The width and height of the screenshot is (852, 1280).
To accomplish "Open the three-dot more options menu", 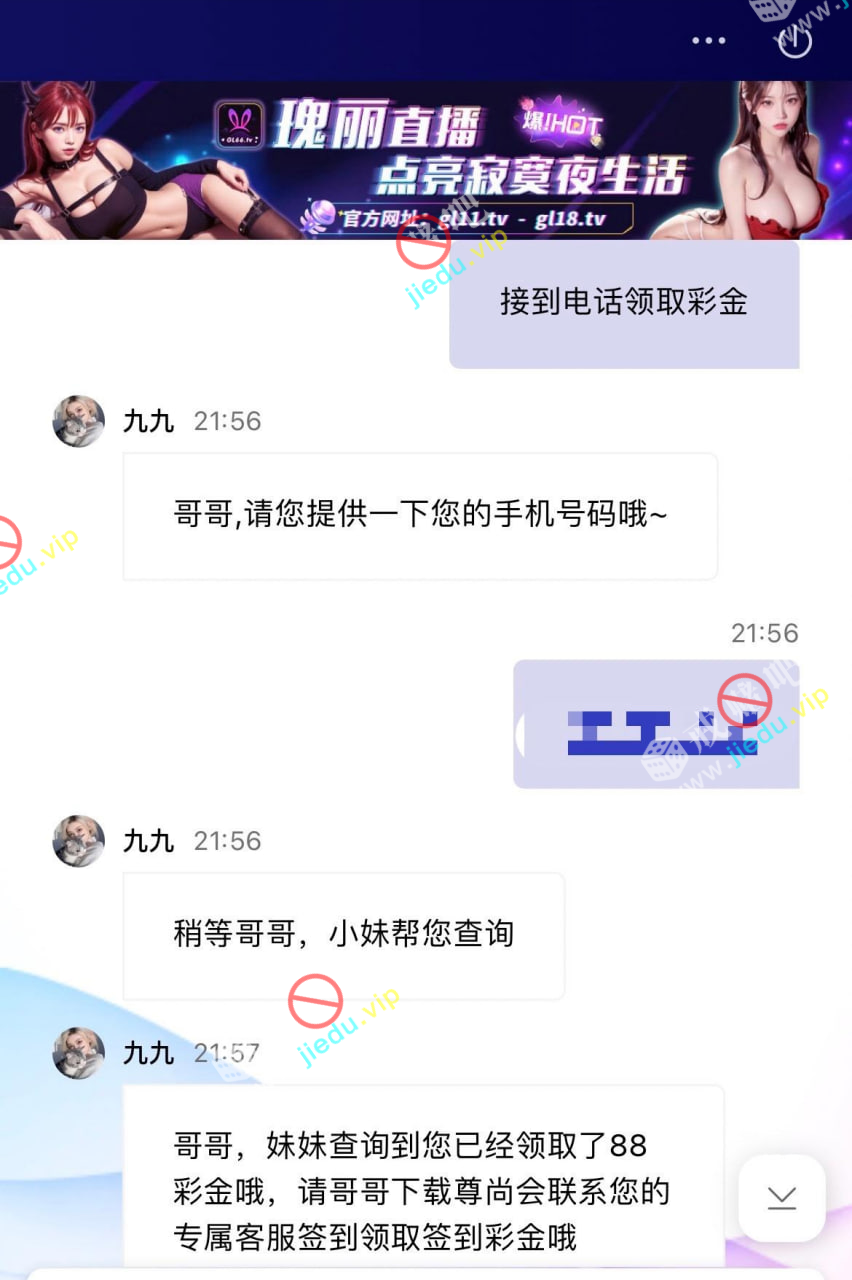I will [x=708, y=41].
